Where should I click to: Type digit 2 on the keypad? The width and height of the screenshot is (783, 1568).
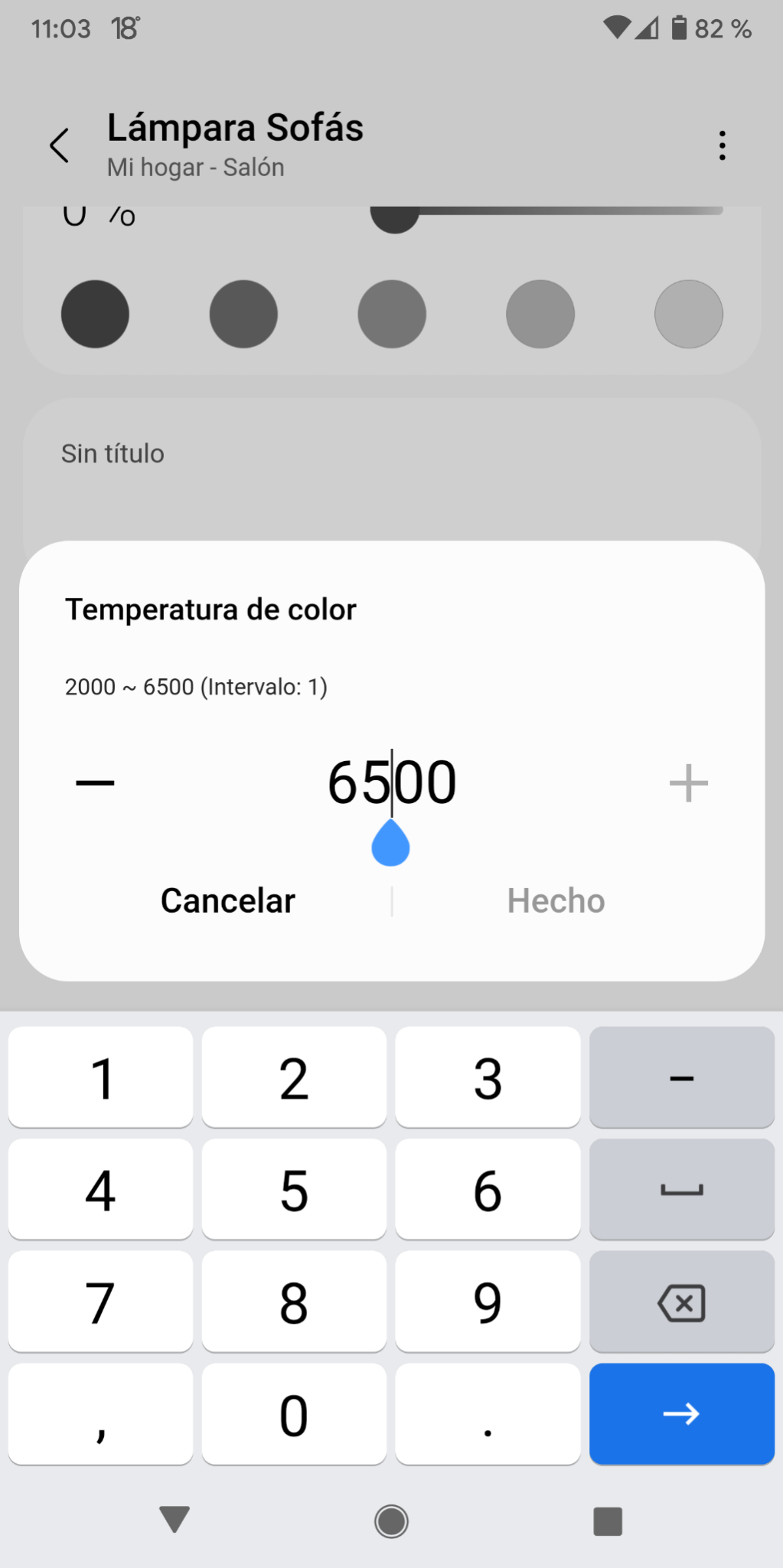tap(294, 1078)
